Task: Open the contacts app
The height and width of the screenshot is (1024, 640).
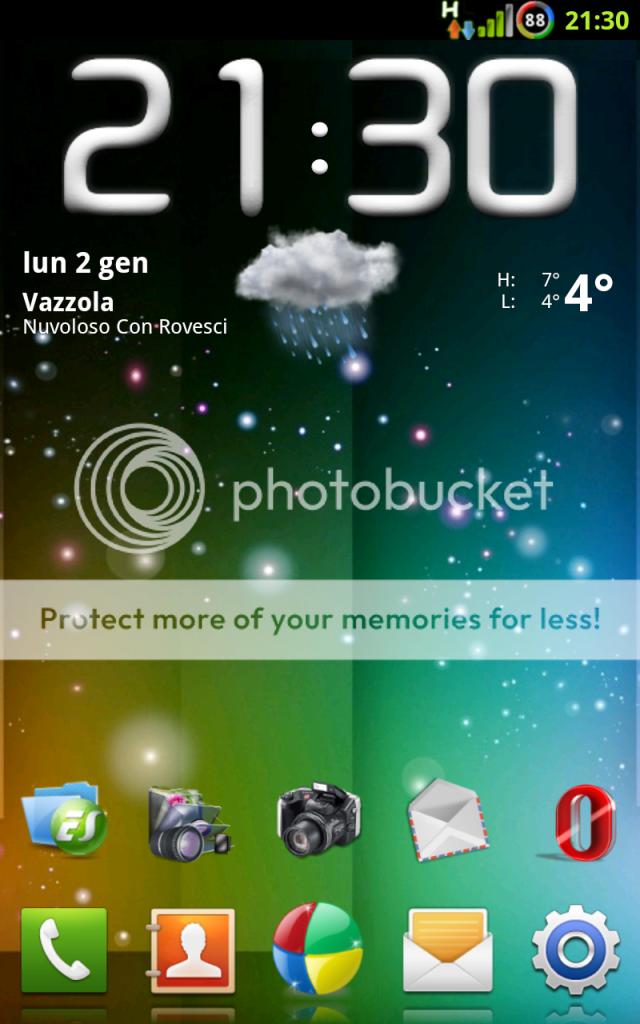Action: point(192,950)
